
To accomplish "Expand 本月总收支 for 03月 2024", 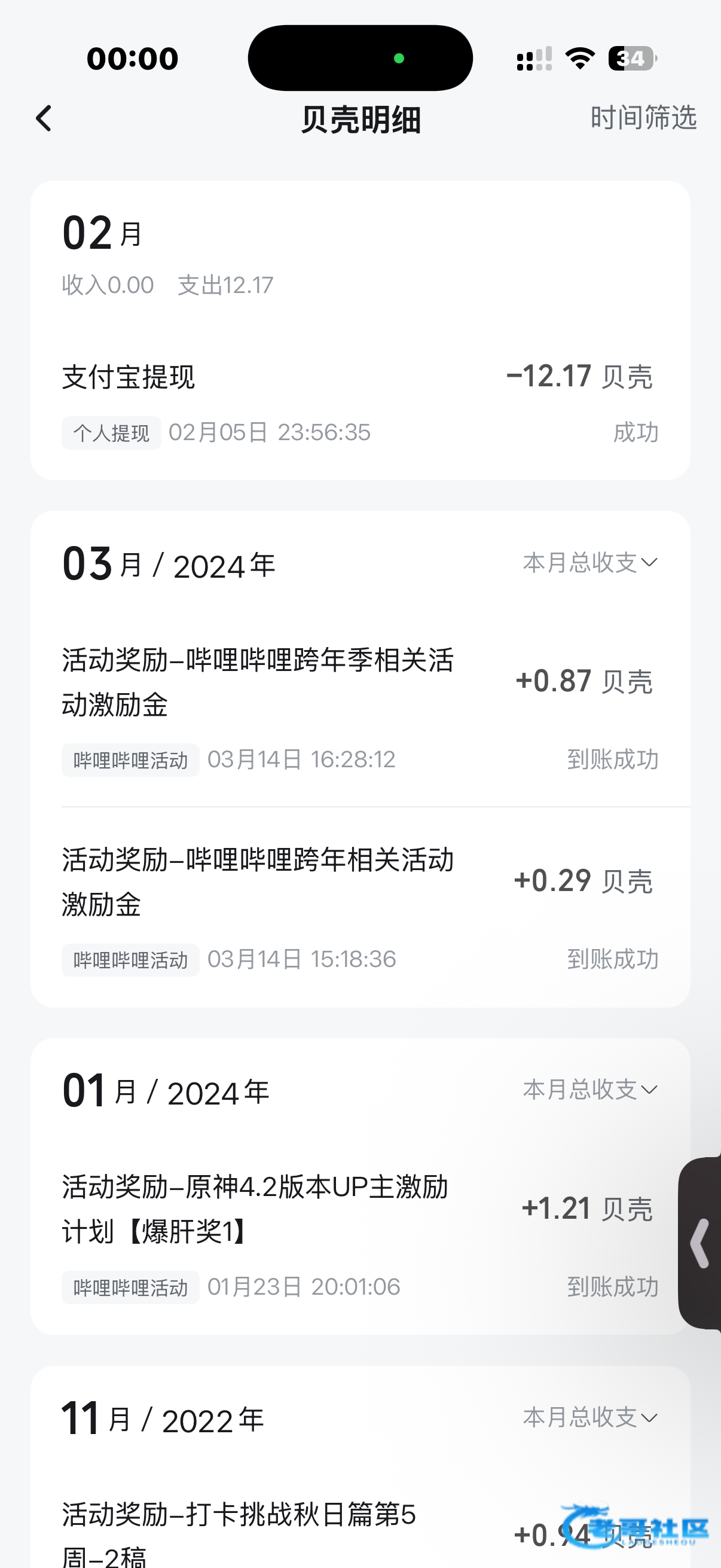I will coord(589,562).
